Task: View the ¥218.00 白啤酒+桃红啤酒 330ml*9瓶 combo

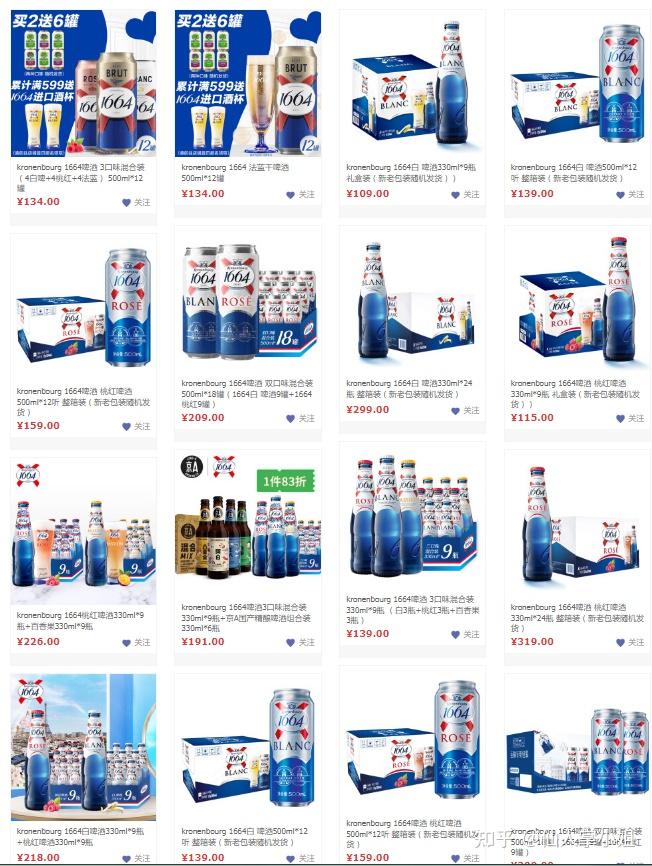Action: tap(83, 746)
